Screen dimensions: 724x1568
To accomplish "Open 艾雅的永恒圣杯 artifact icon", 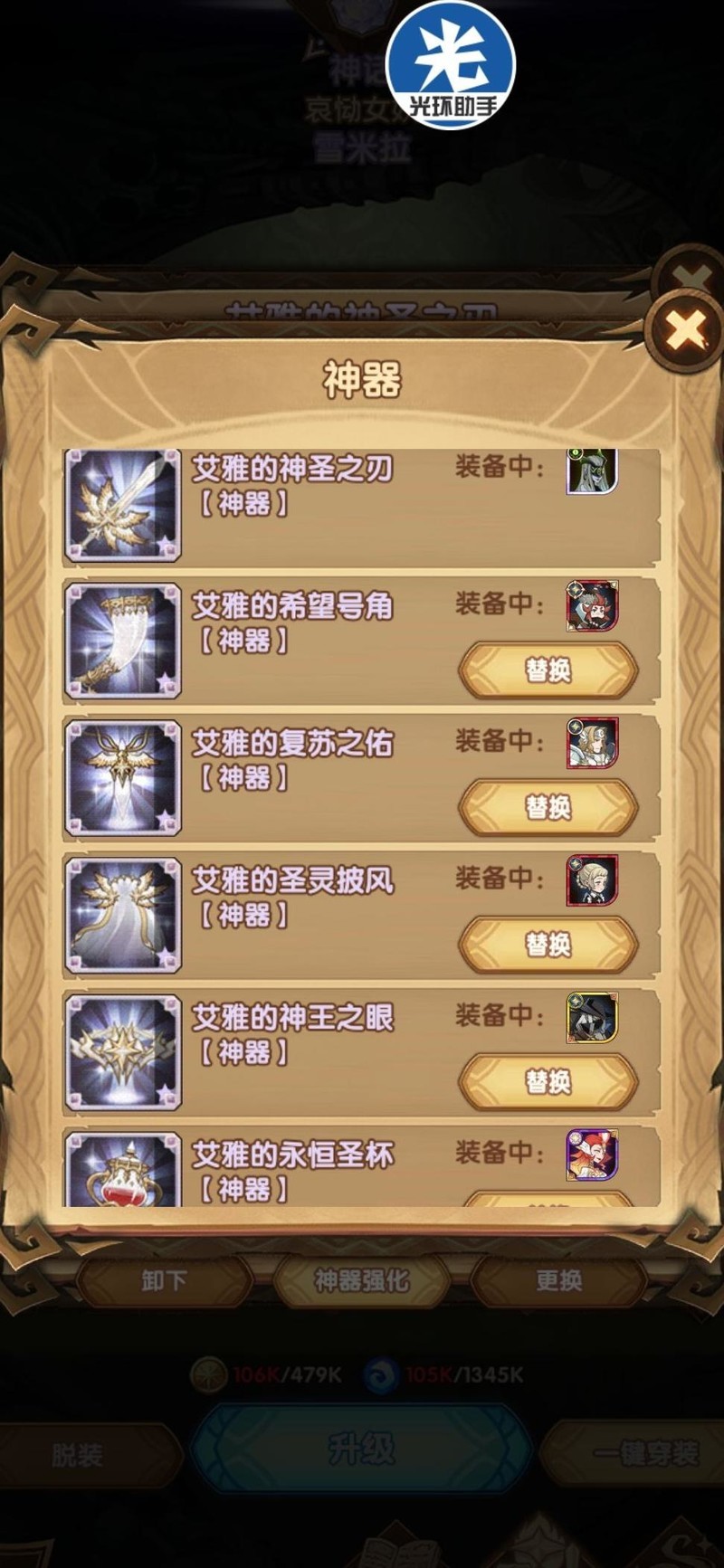I will tap(123, 1172).
